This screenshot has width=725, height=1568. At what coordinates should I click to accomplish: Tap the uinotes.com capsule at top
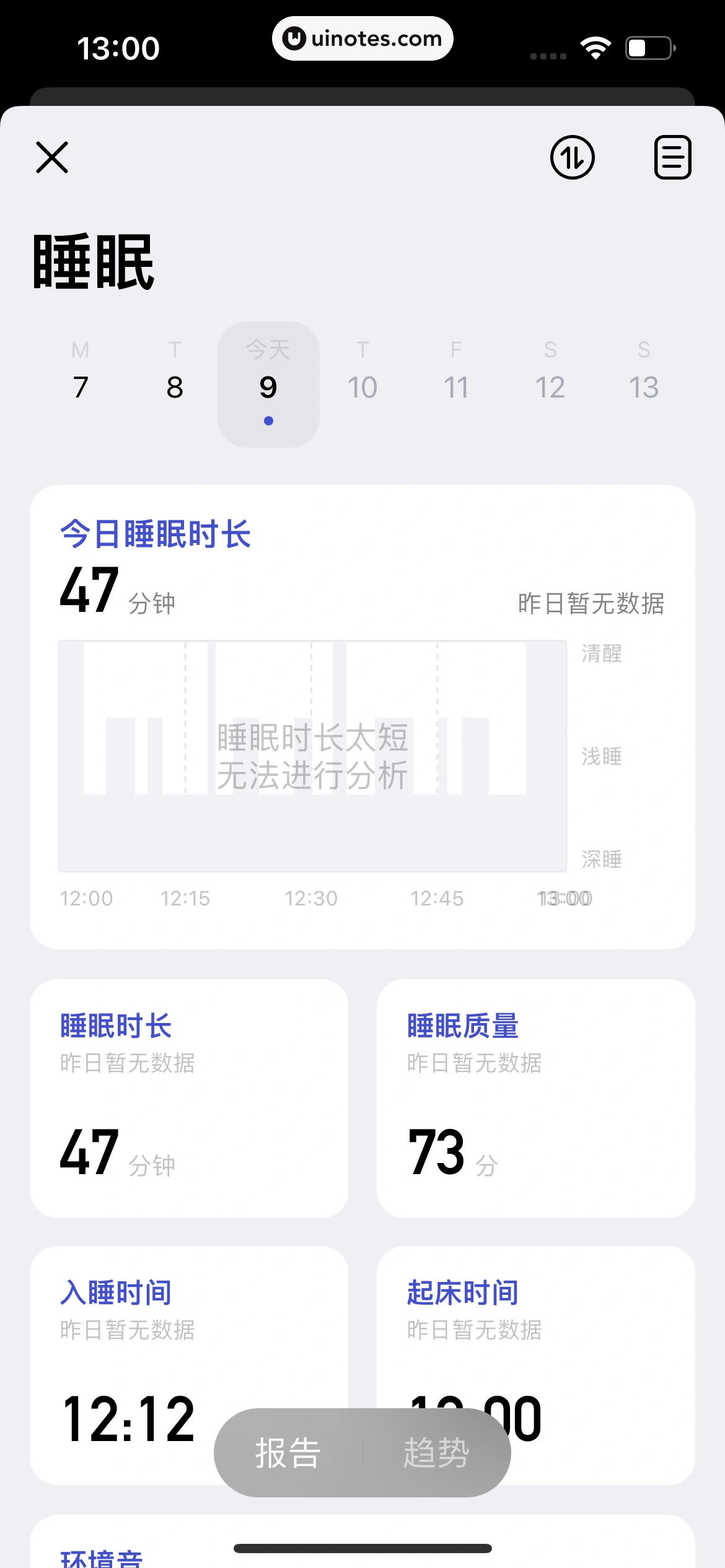tap(362, 38)
